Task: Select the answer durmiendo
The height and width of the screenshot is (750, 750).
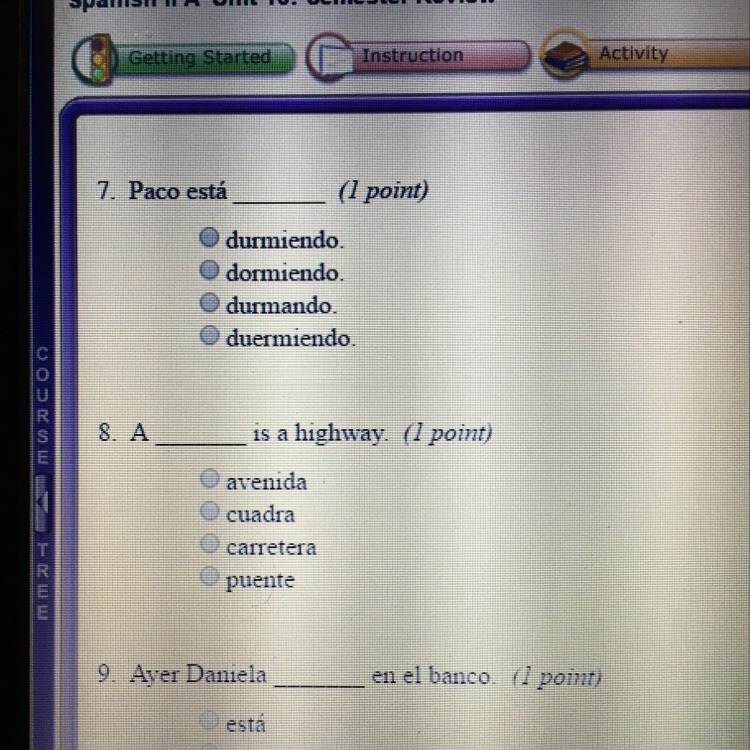Action: point(209,239)
